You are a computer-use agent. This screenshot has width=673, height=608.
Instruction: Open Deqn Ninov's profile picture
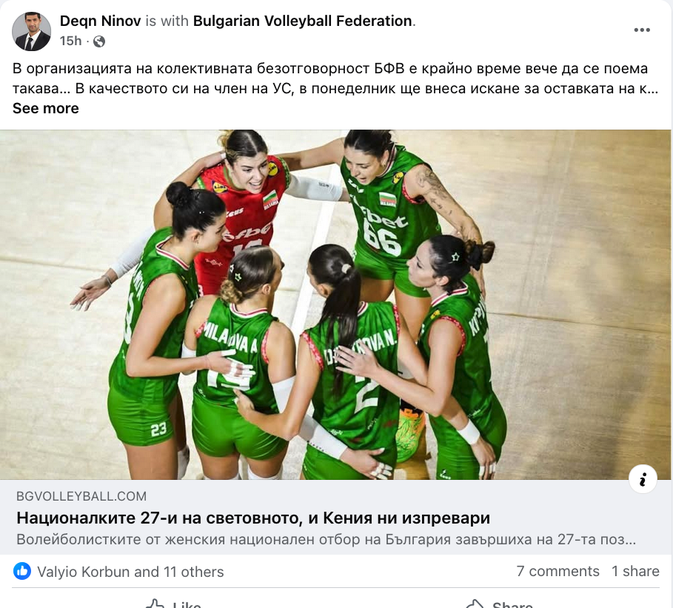(31, 31)
